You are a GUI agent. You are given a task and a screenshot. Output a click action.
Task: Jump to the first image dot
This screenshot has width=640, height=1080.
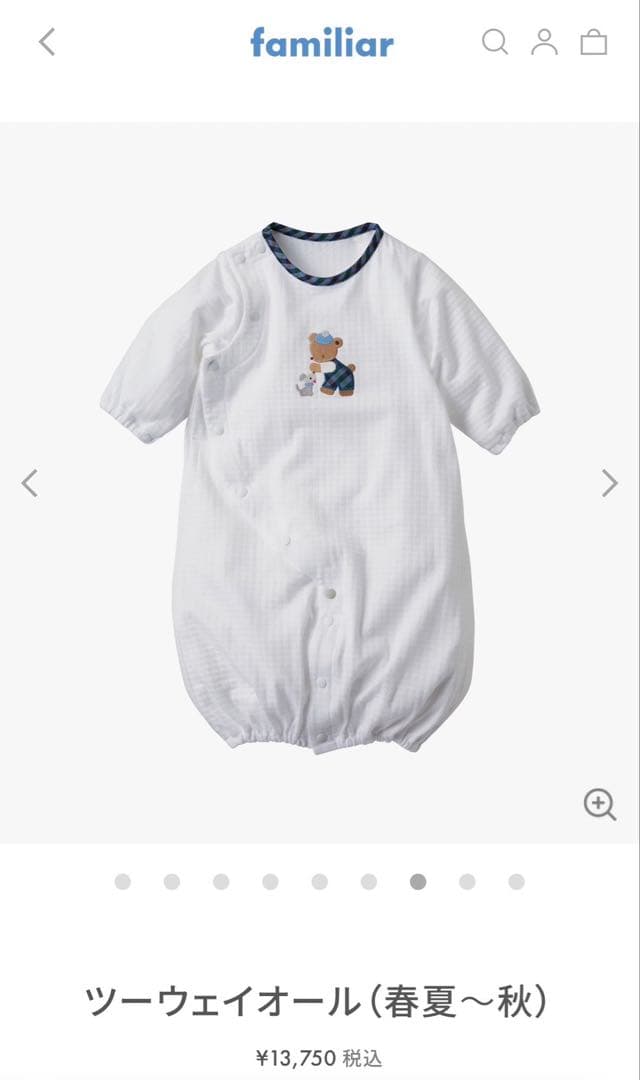[x=123, y=882]
